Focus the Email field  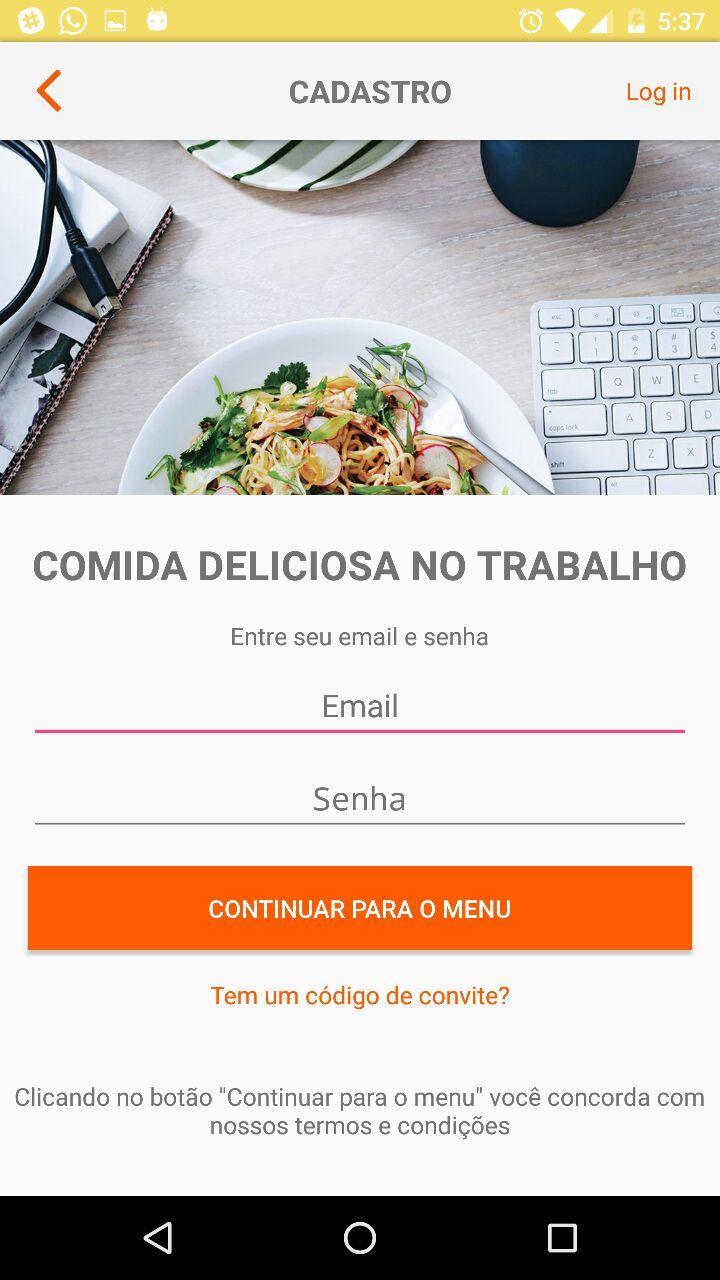360,706
